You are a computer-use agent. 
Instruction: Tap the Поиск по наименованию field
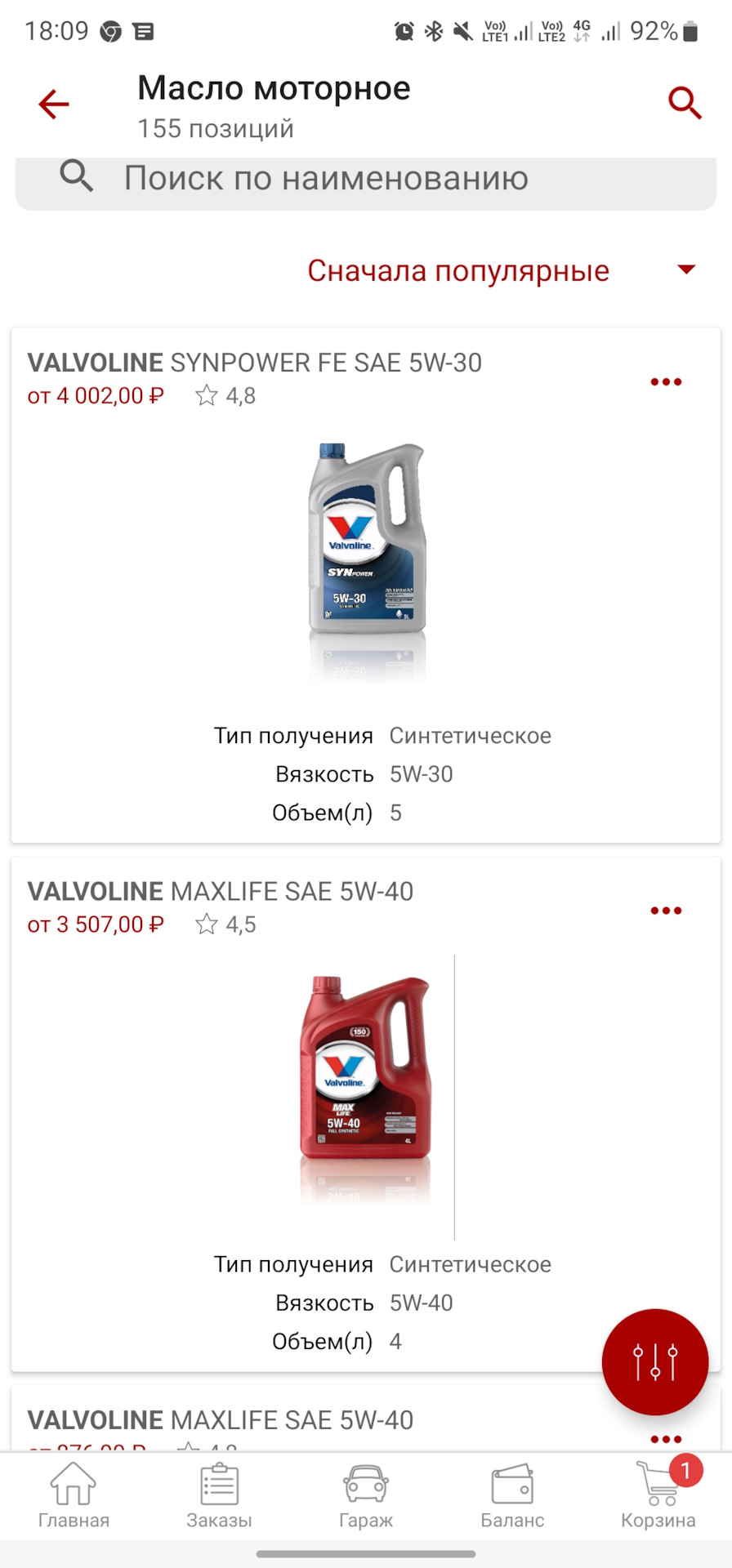pyautogui.click(x=365, y=178)
